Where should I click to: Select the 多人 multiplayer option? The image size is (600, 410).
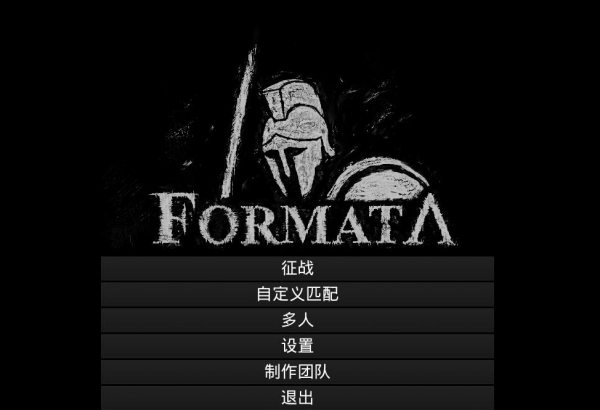[x=297, y=320]
